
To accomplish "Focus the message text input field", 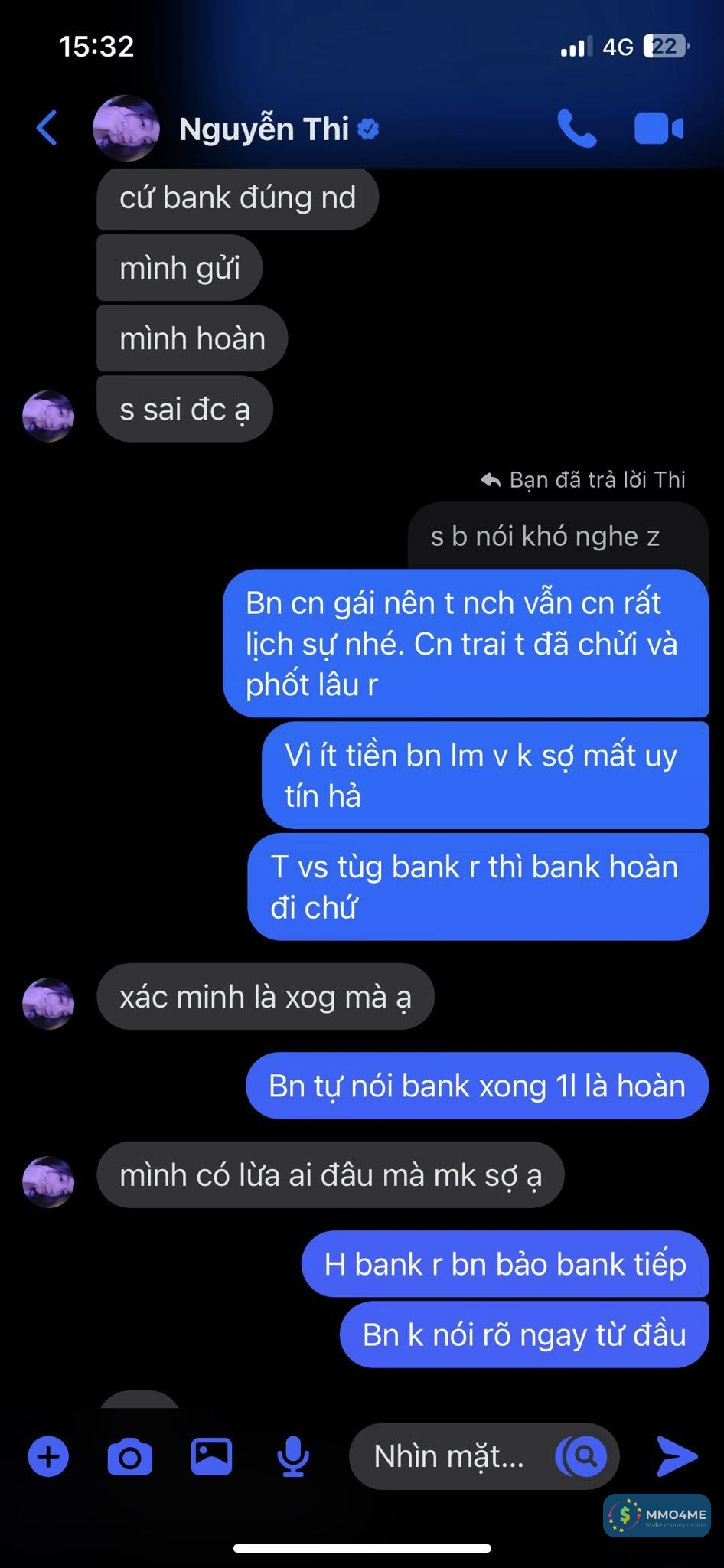I will click(448, 1456).
